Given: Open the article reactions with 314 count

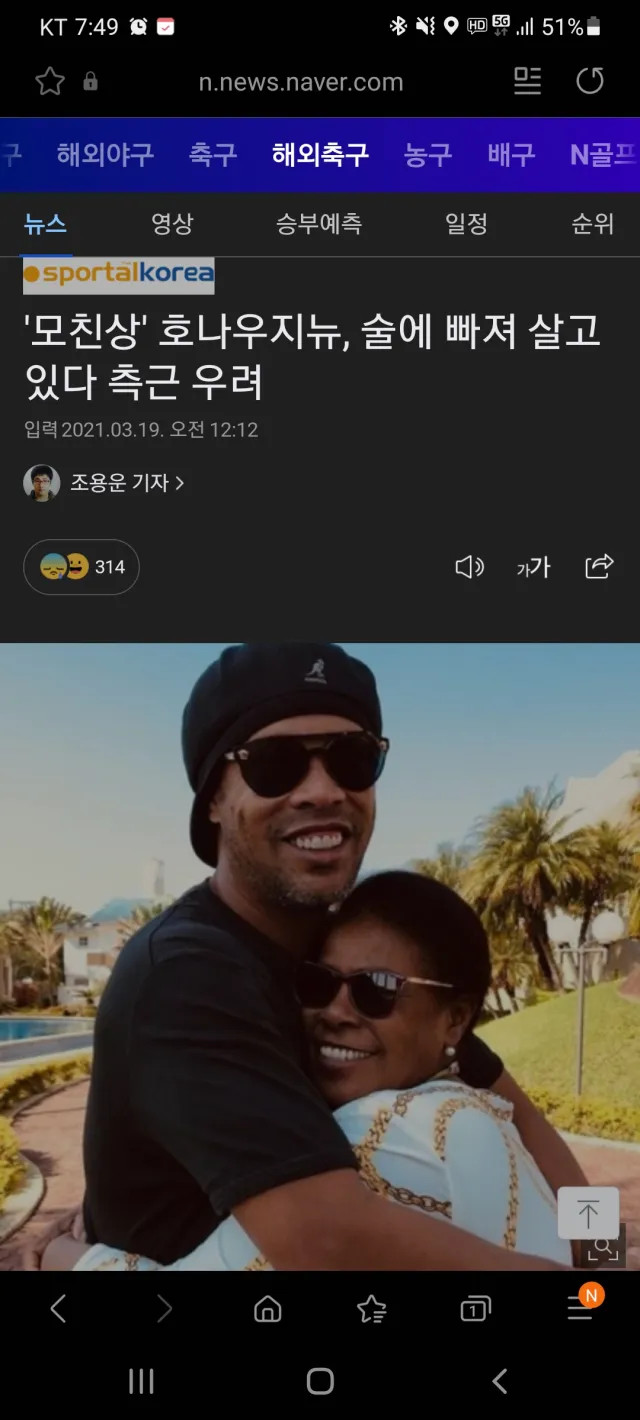Looking at the screenshot, I should coord(81,567).
